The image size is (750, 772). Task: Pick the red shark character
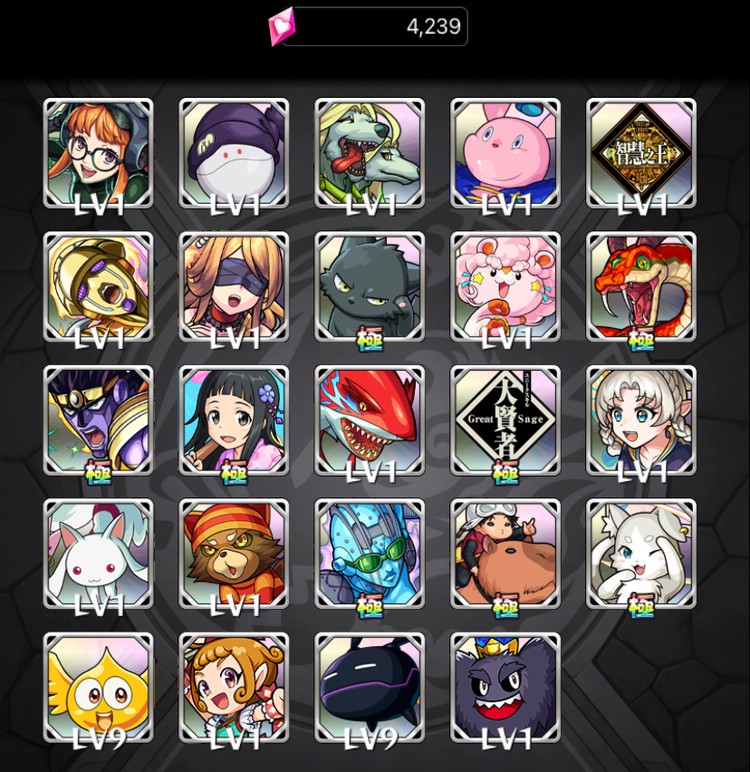pos(369,420)
